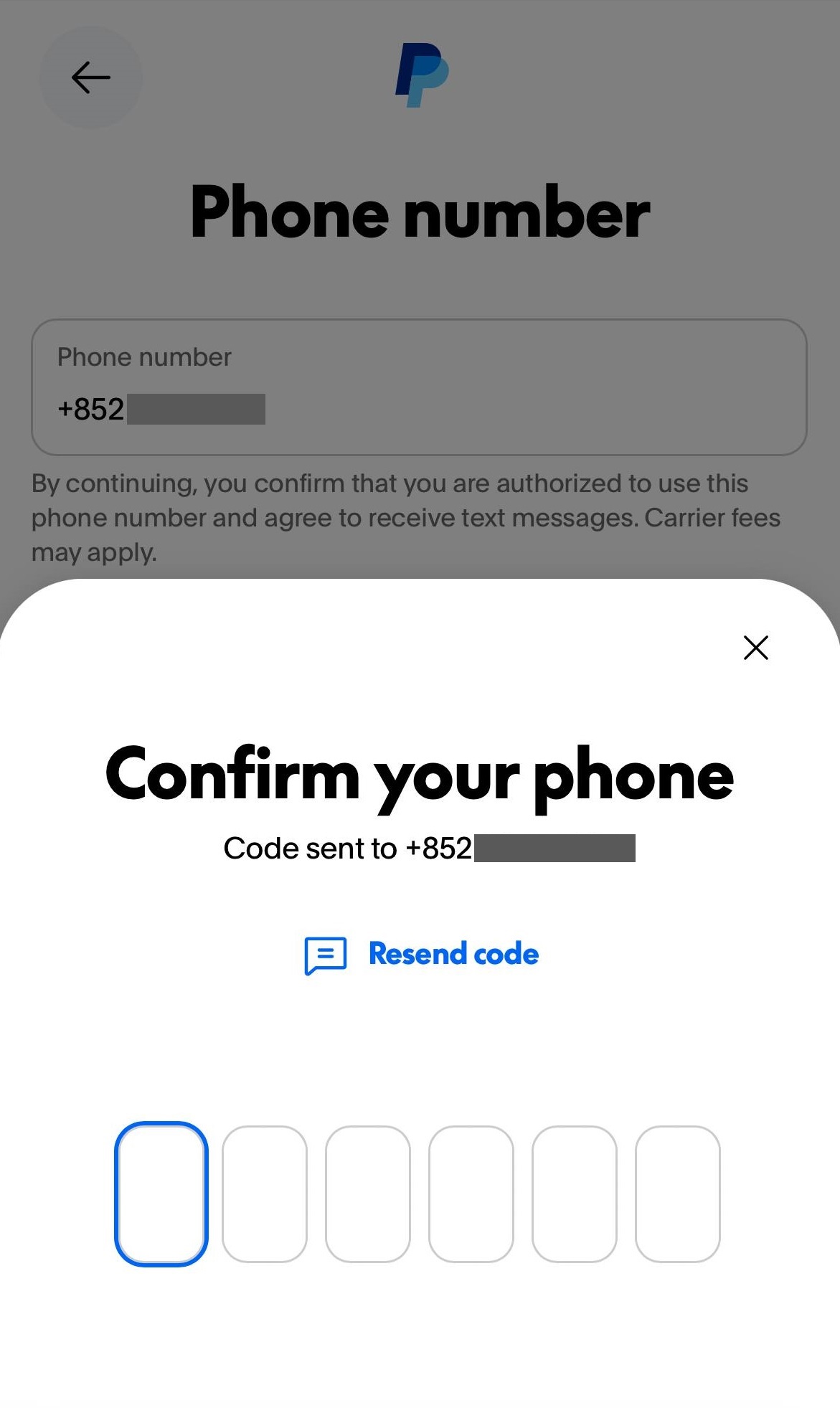840x1408 pixels.
Task: Tap Resend code link
Action: [421, 955]
